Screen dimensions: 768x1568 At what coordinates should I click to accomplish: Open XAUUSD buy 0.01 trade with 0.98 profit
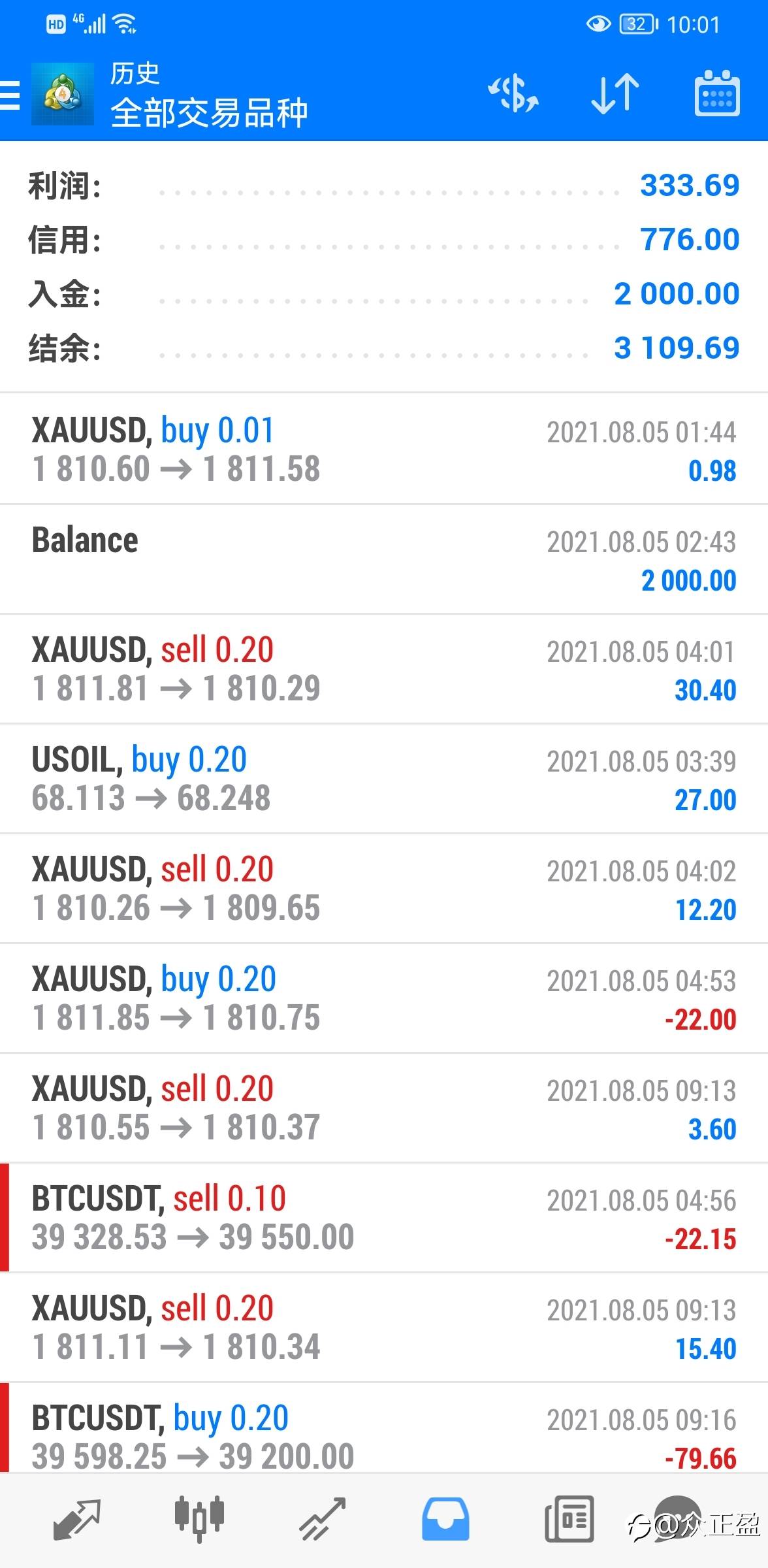(384, 449)
